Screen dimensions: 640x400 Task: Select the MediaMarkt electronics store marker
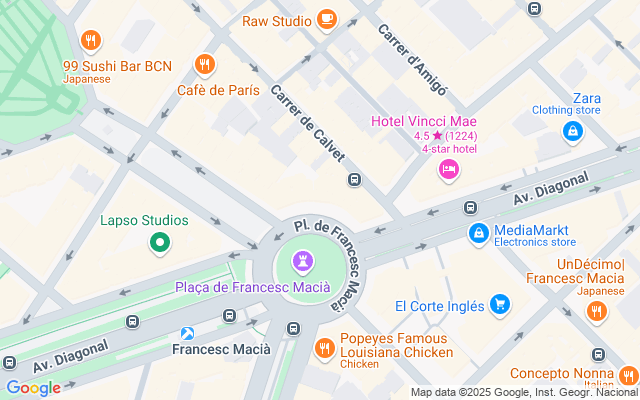479,234
